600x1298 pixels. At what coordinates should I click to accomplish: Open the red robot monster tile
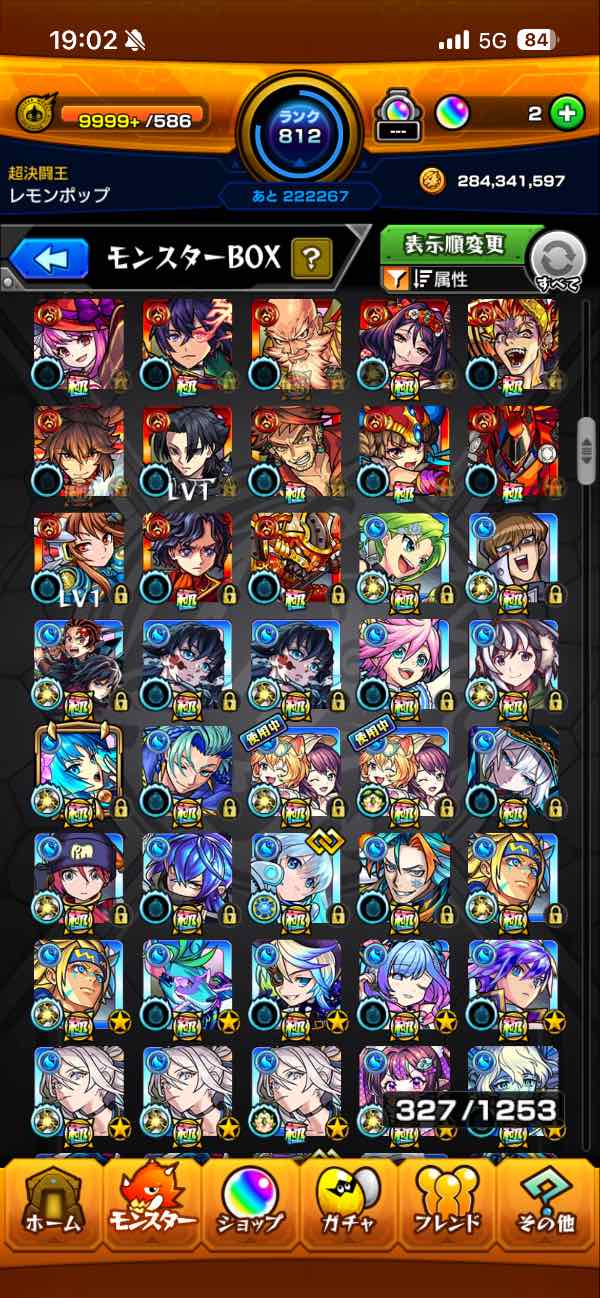click(x=512, y=451)
